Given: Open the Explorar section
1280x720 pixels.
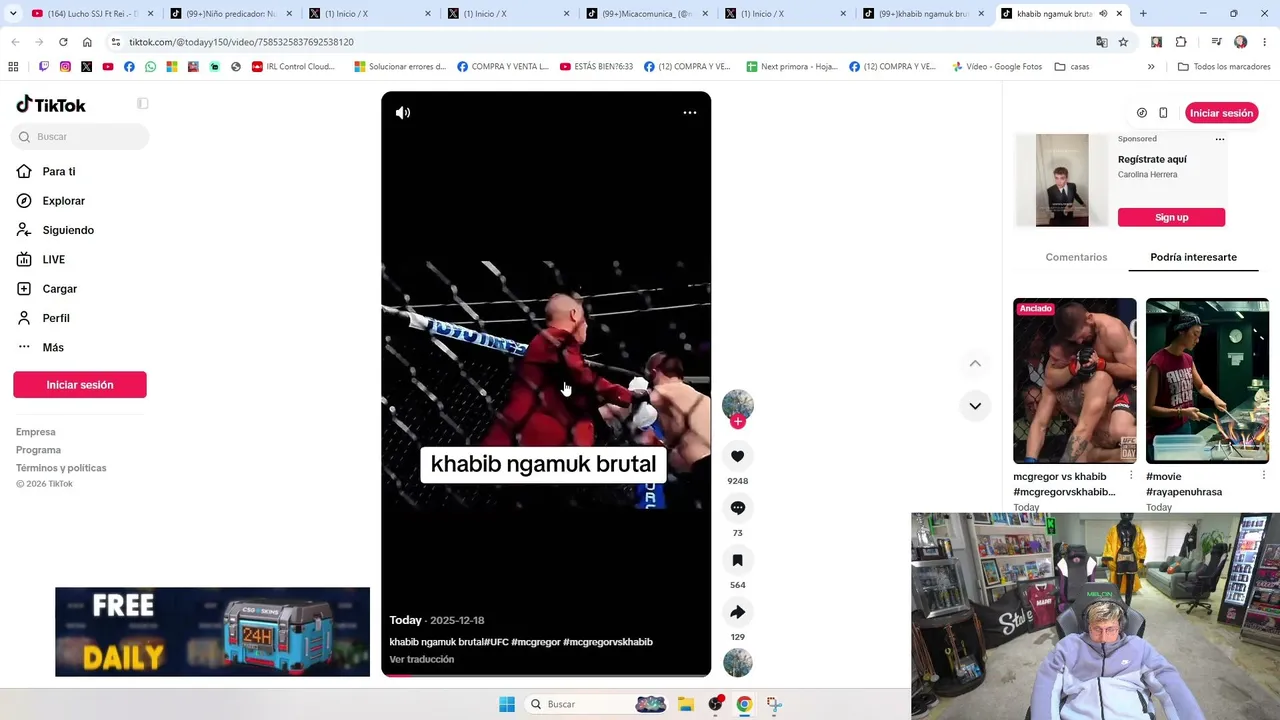Looking at the screenshot, I should (x=64, y=201).
